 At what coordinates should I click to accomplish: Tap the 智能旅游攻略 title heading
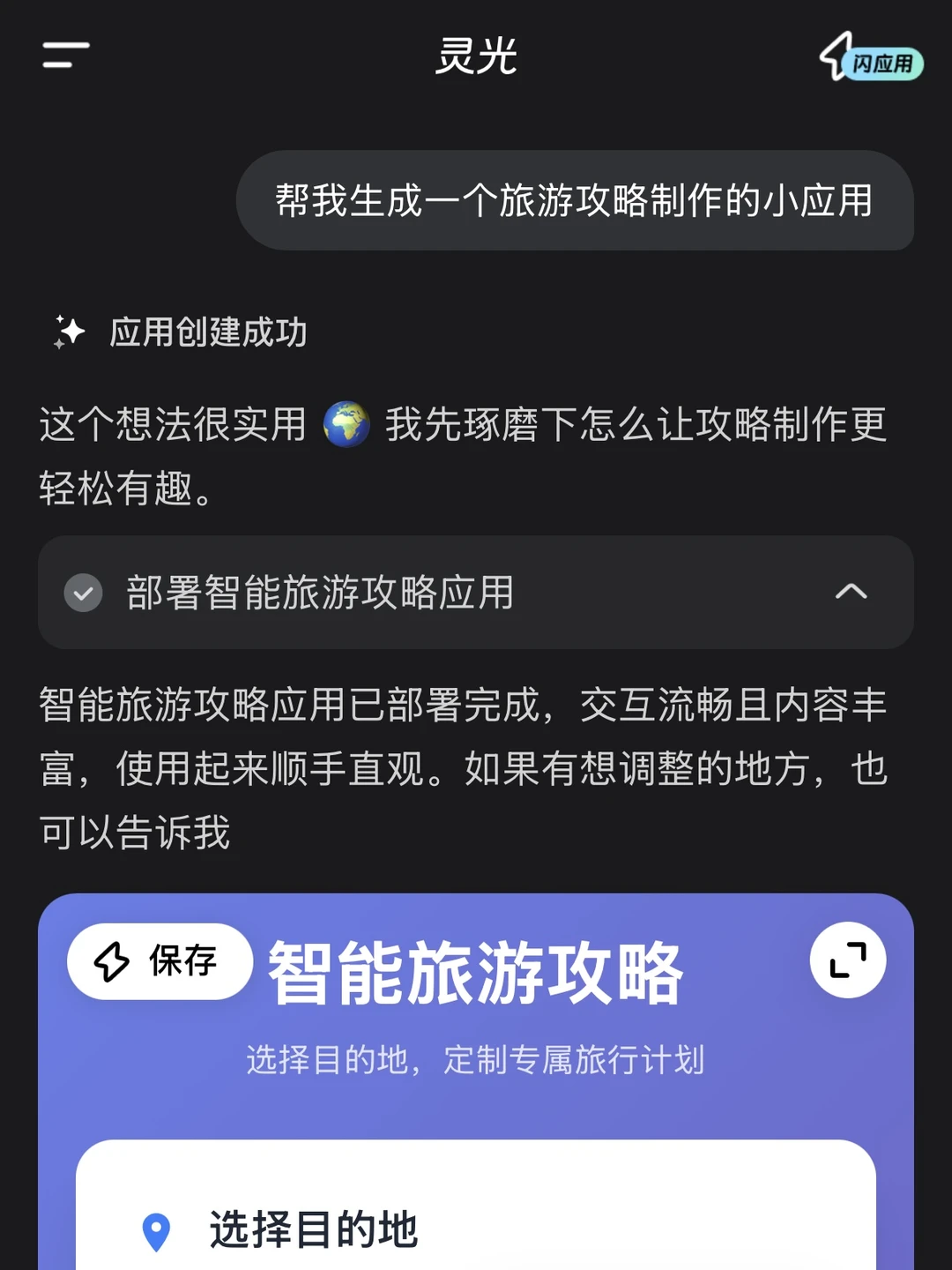click(x=475, y=969)
